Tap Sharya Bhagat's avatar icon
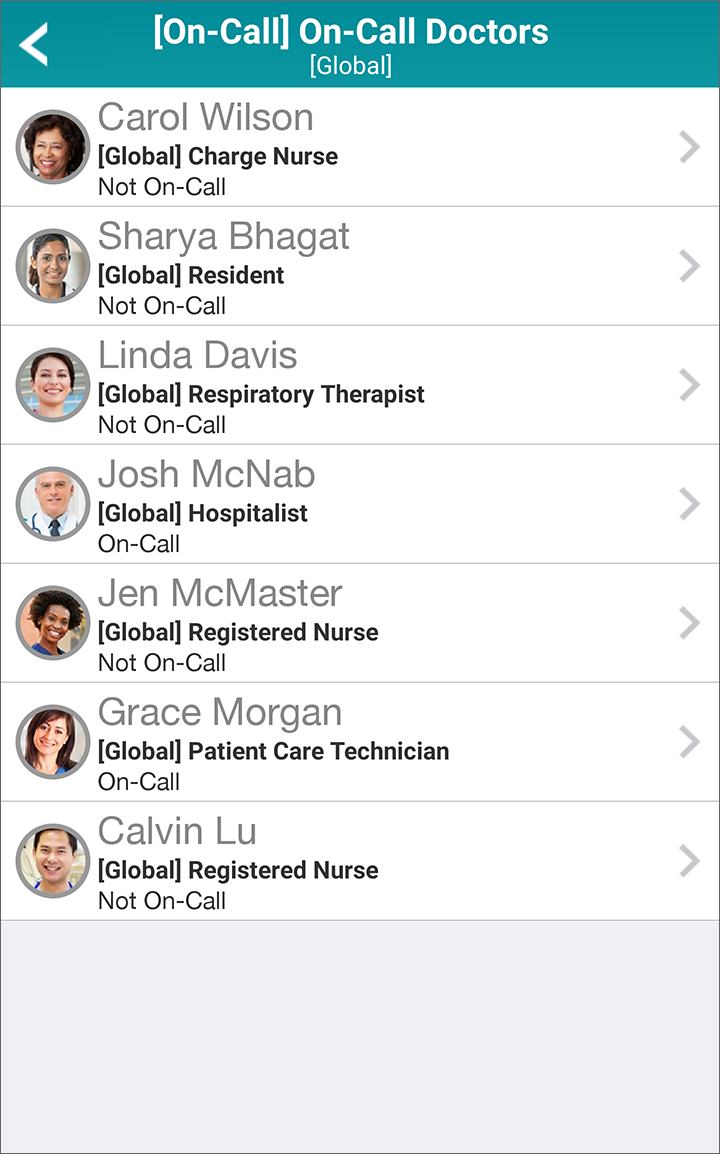This screenshot has width=720, height=1154. (x=53, y=265)
